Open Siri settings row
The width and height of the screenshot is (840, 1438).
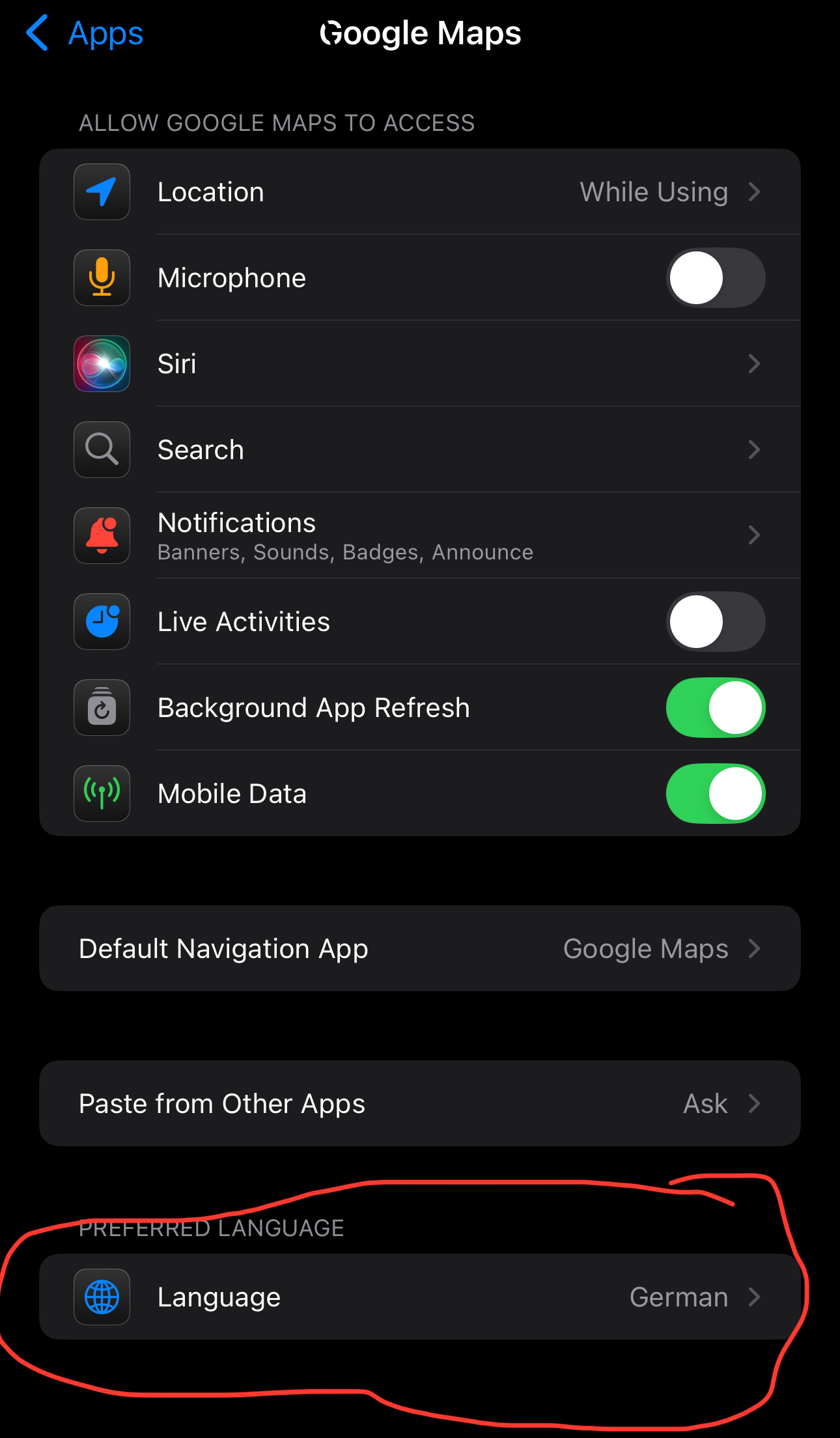(x=419, y=364)
